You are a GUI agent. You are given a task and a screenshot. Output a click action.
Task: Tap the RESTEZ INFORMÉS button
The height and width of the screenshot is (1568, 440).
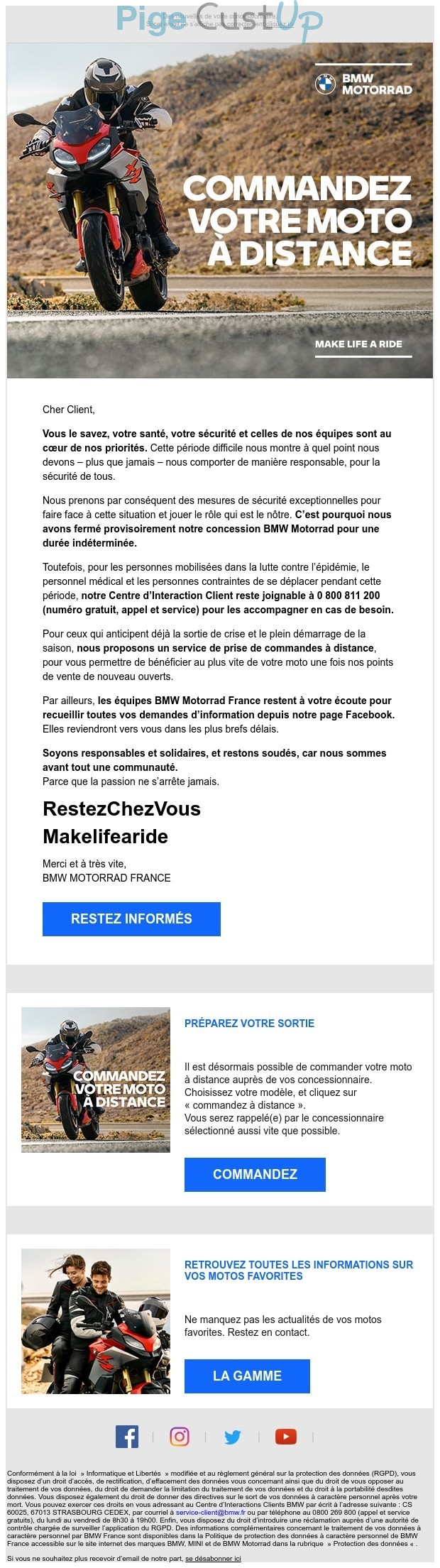pos(131,919)
